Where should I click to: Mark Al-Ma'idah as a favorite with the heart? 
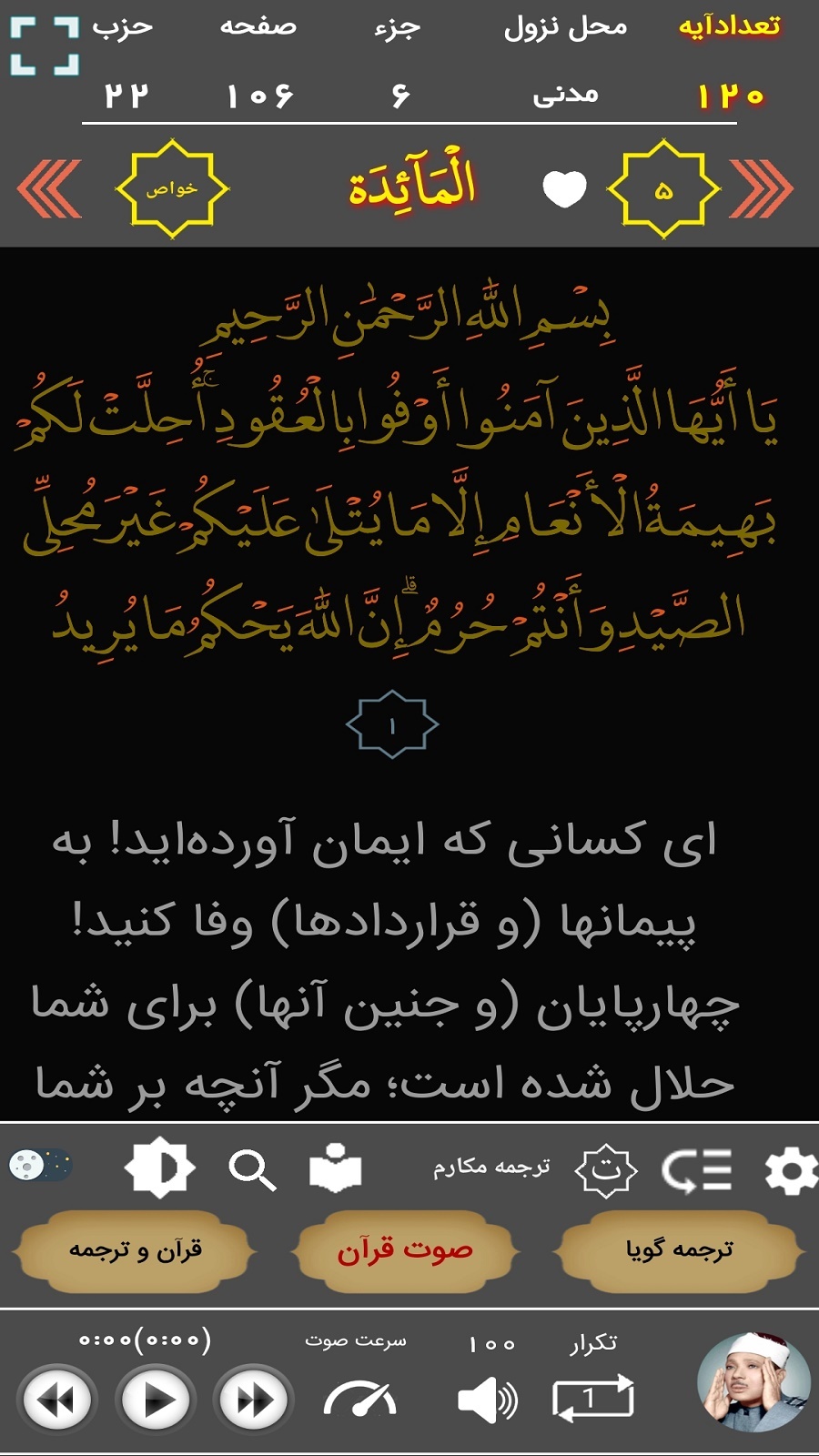coord(564,189)
